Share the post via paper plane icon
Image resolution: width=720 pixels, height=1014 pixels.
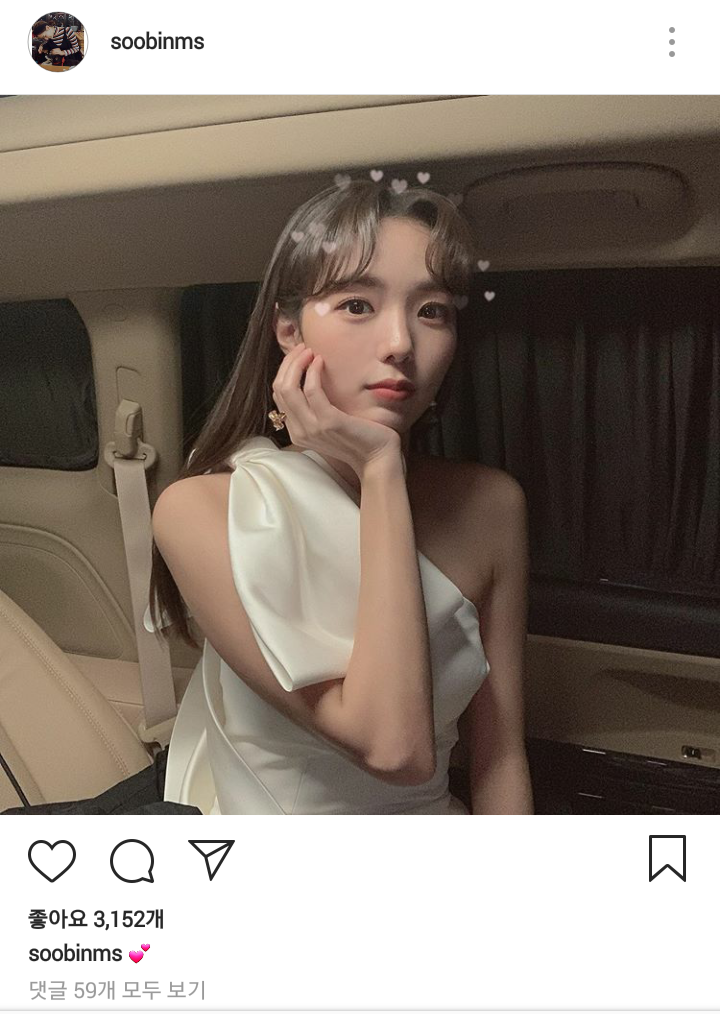pos(211,860)
